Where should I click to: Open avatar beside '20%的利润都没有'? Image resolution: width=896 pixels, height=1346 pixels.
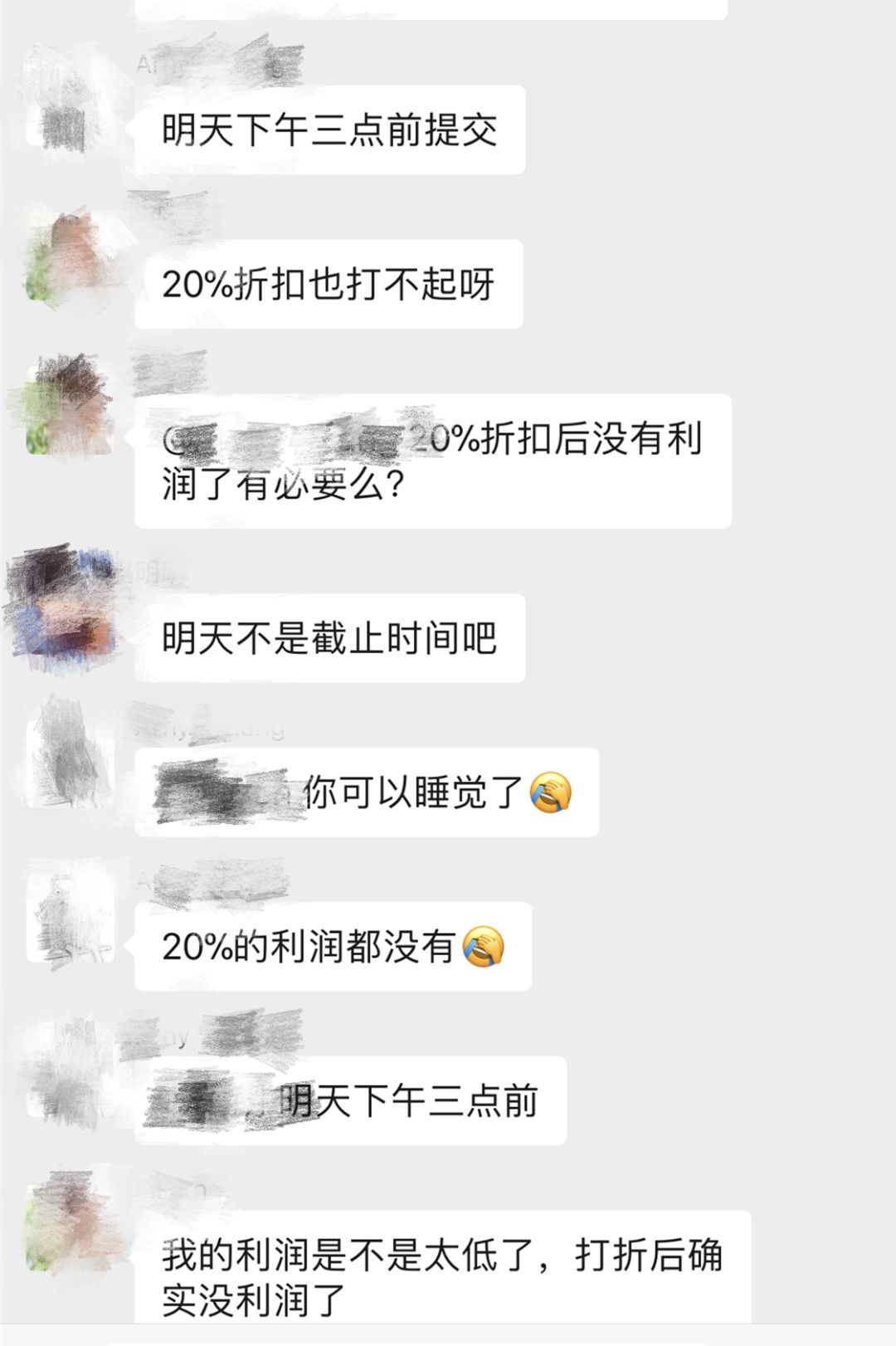68,917
